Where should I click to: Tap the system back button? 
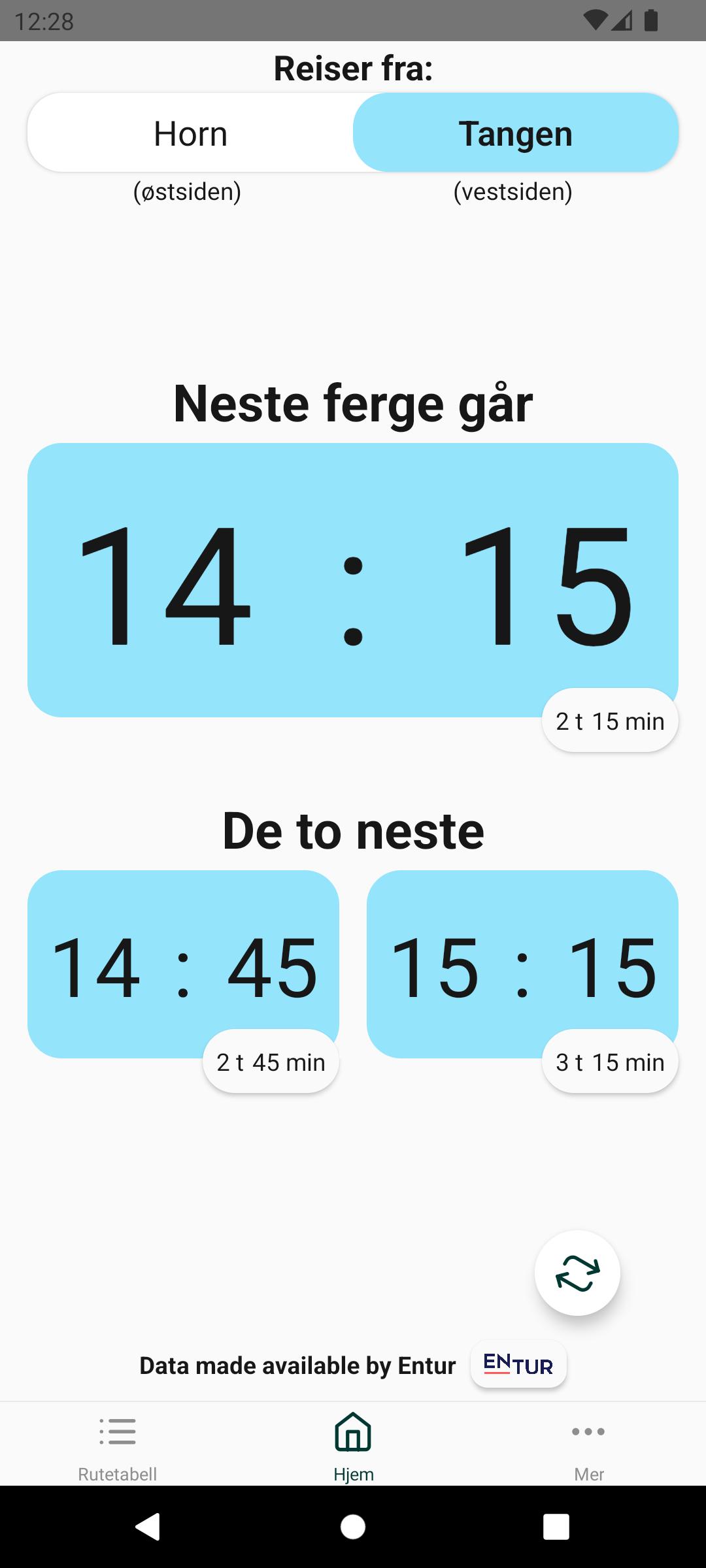[x=148, y=1527]
